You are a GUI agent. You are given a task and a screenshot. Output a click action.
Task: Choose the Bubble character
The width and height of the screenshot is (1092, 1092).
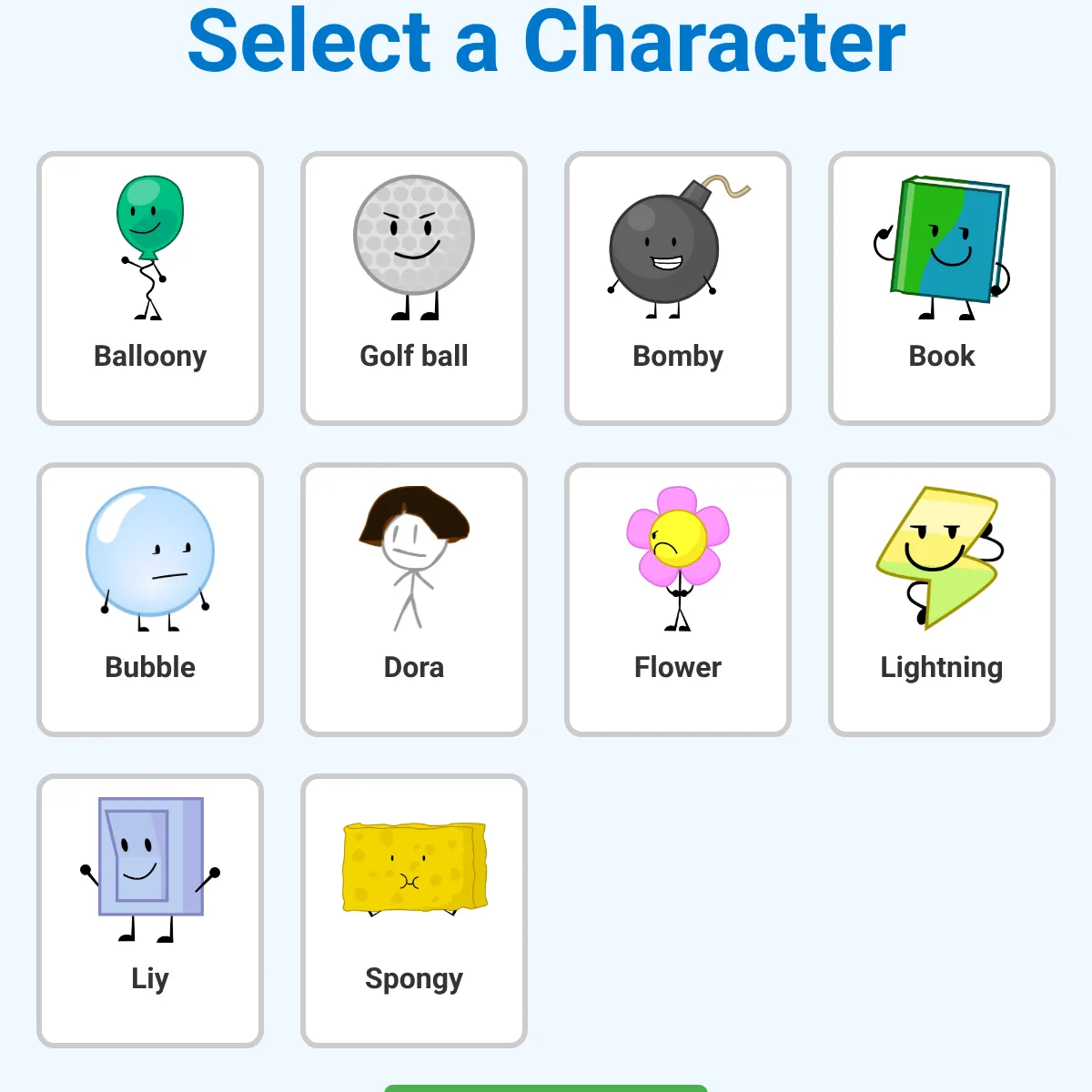[x=150, y=599]
